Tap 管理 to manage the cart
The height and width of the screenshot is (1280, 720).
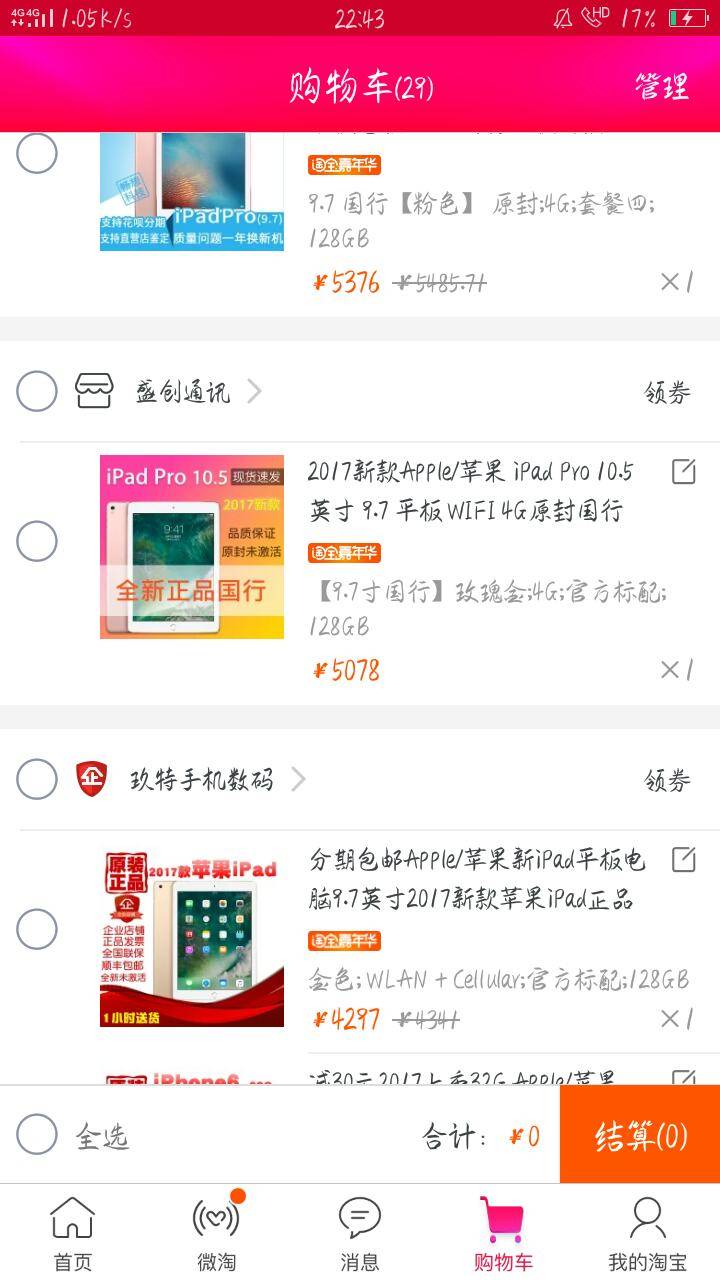[661, 87]
